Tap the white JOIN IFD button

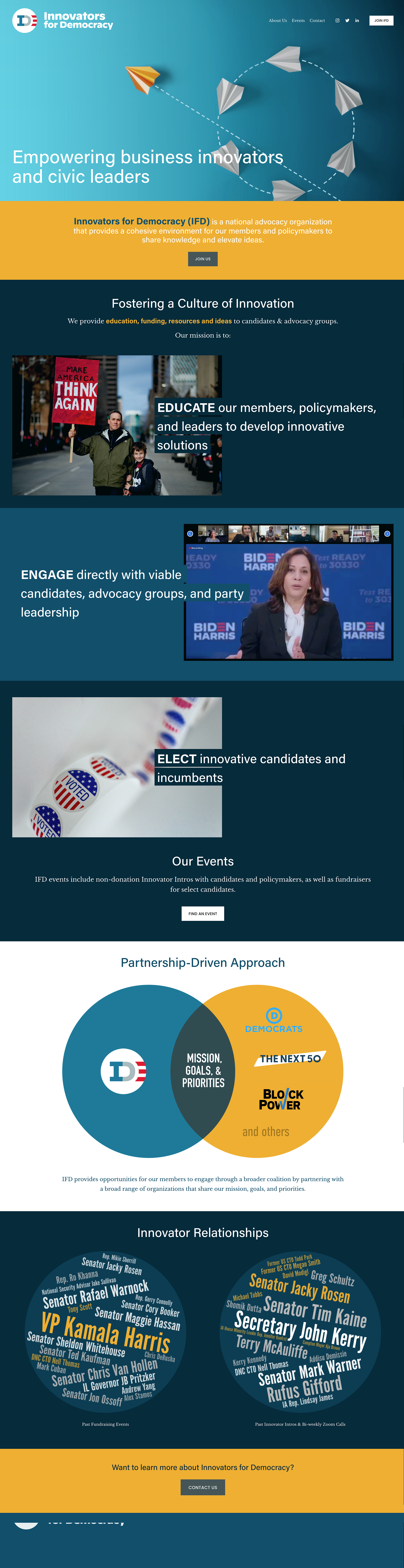coord(381,21)
